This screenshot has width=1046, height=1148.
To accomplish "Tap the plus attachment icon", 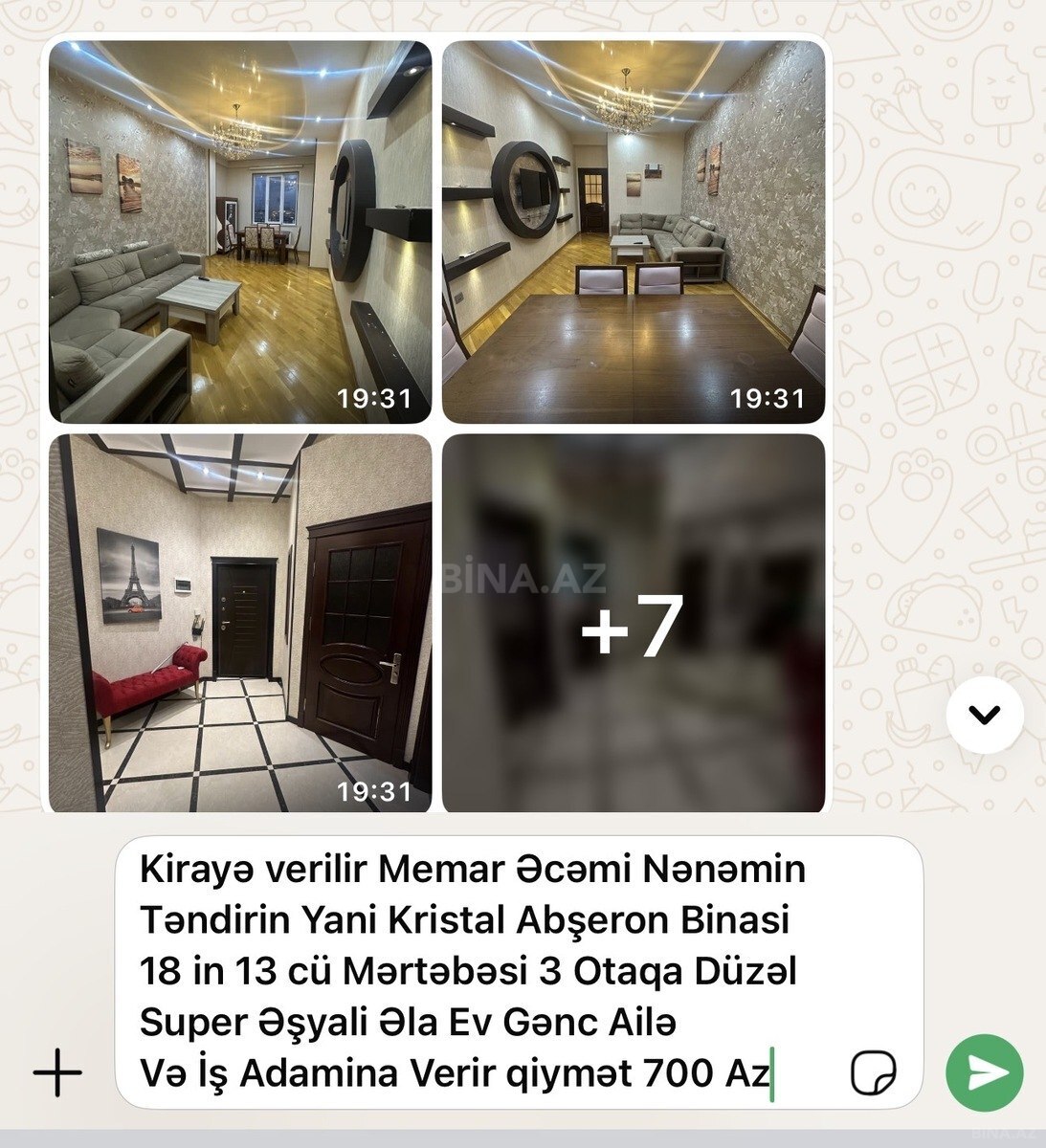I will (x=57, y=1072).
